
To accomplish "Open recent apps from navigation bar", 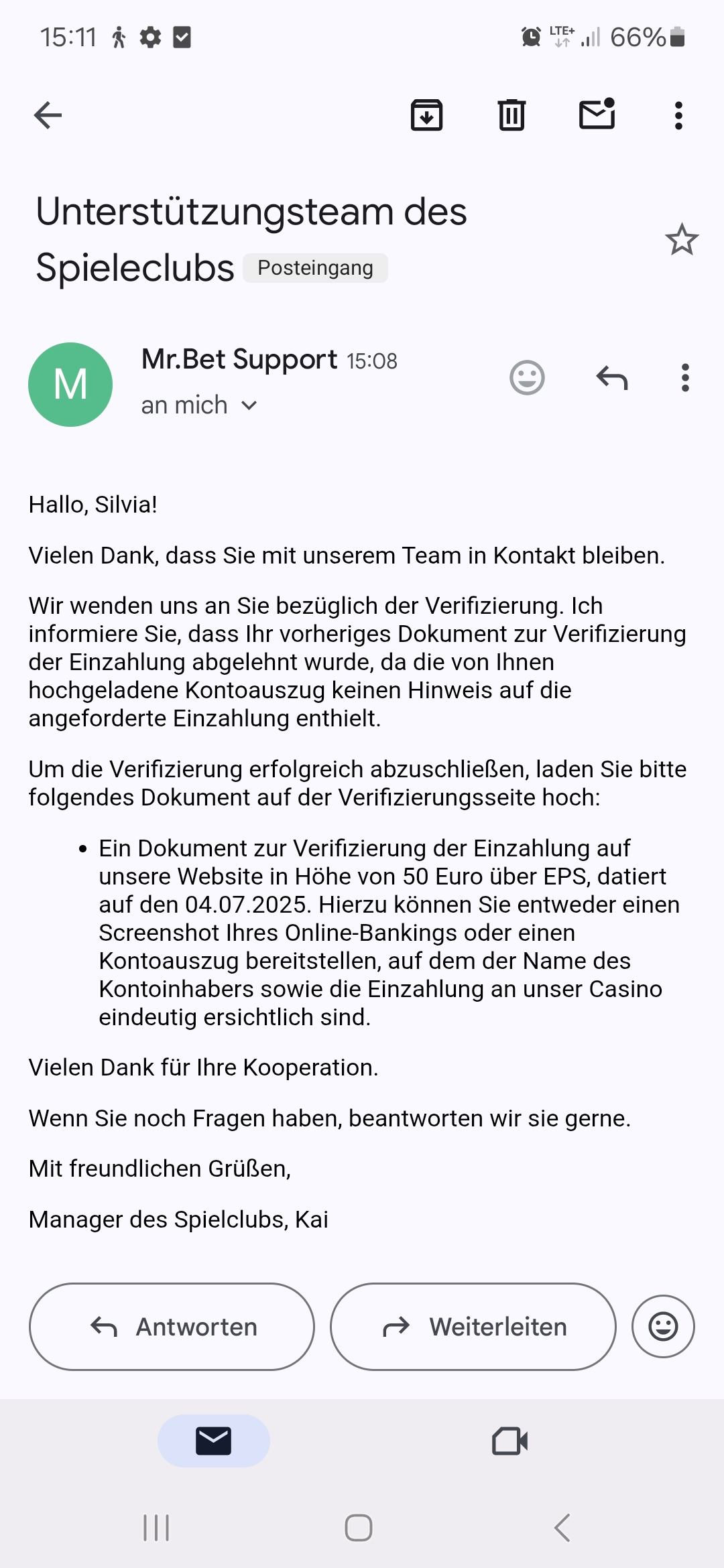I will tap(156, 1528).
